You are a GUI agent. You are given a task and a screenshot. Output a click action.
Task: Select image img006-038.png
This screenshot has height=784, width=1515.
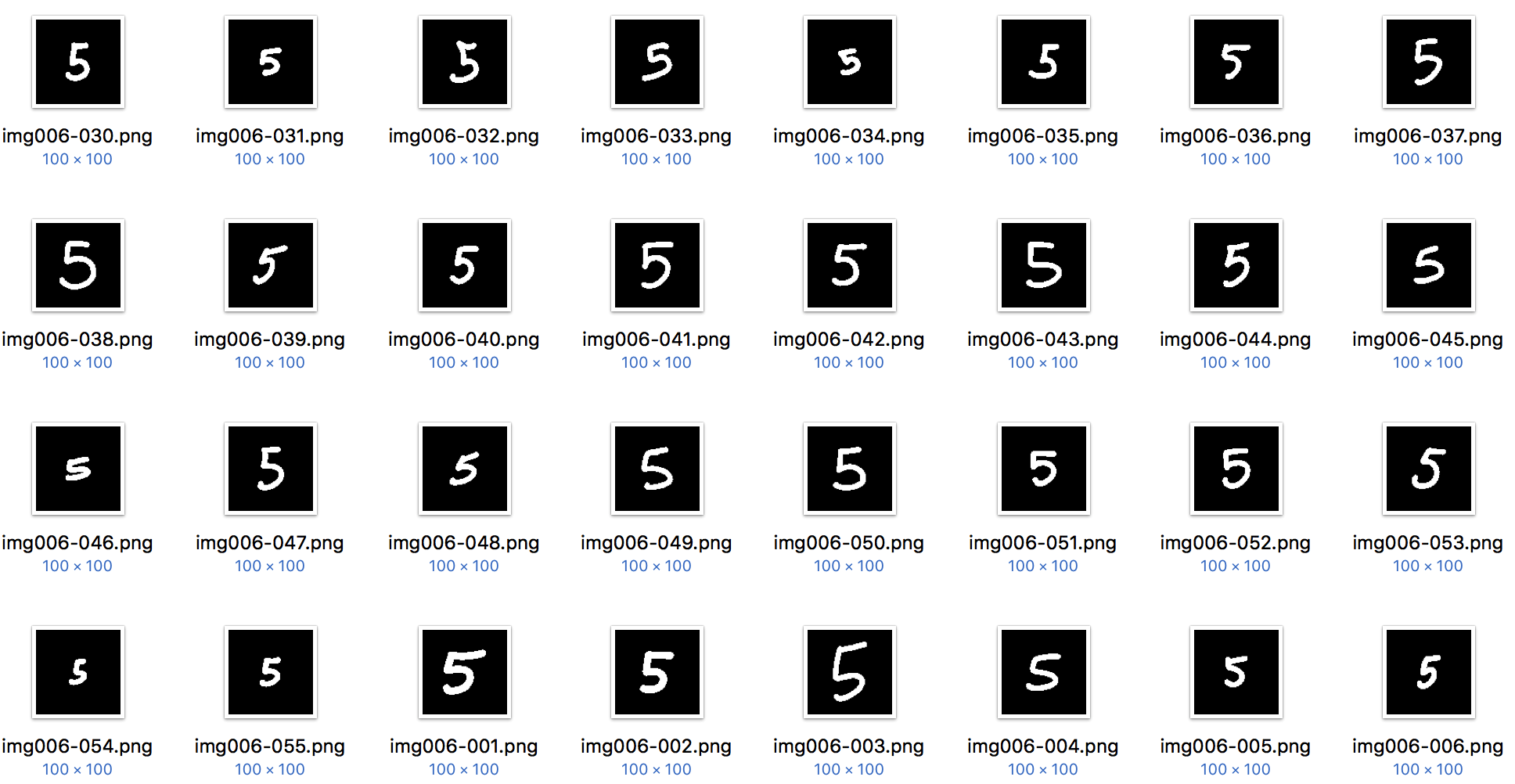point(78,265)
